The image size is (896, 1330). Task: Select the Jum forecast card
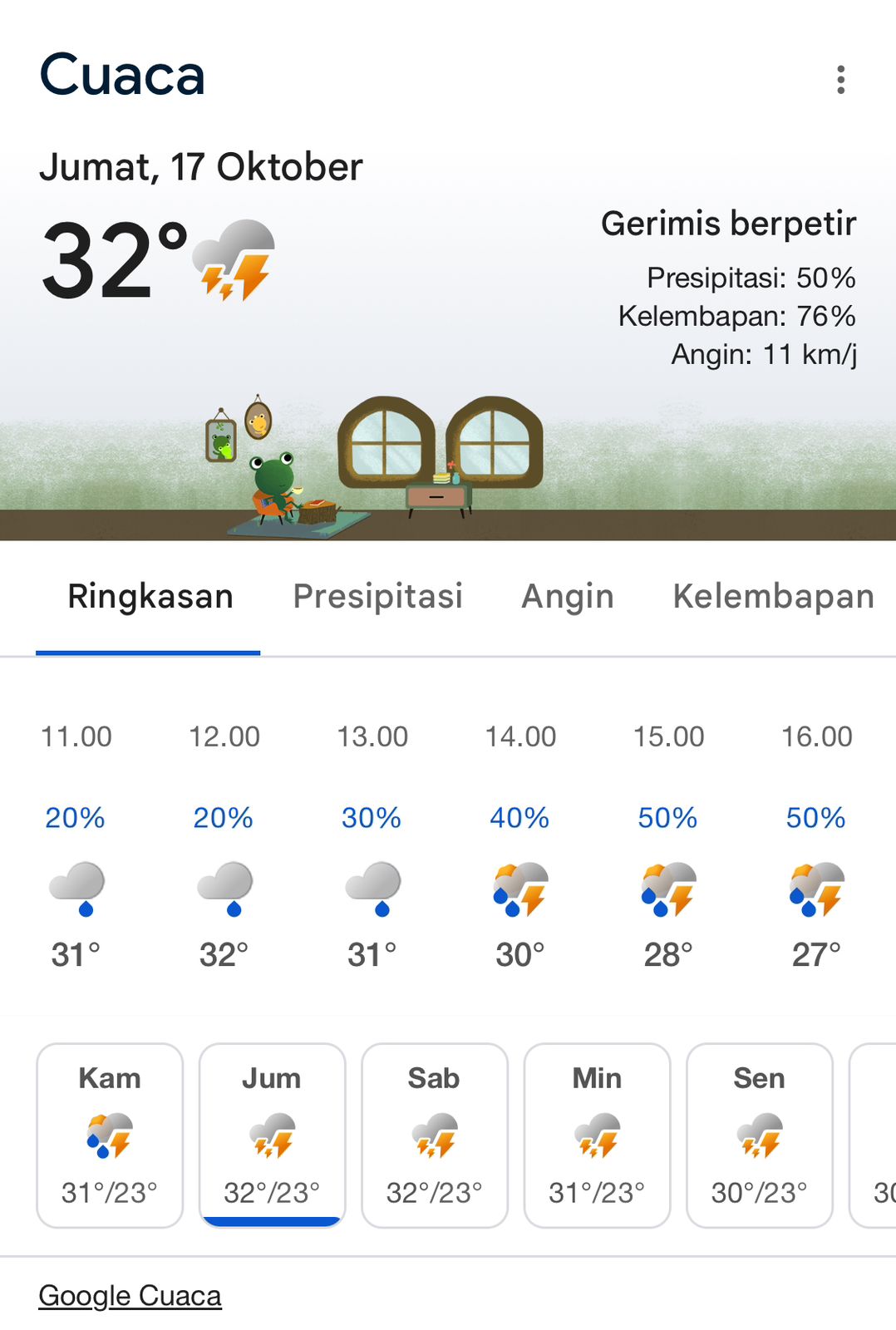click(272, 1135)
